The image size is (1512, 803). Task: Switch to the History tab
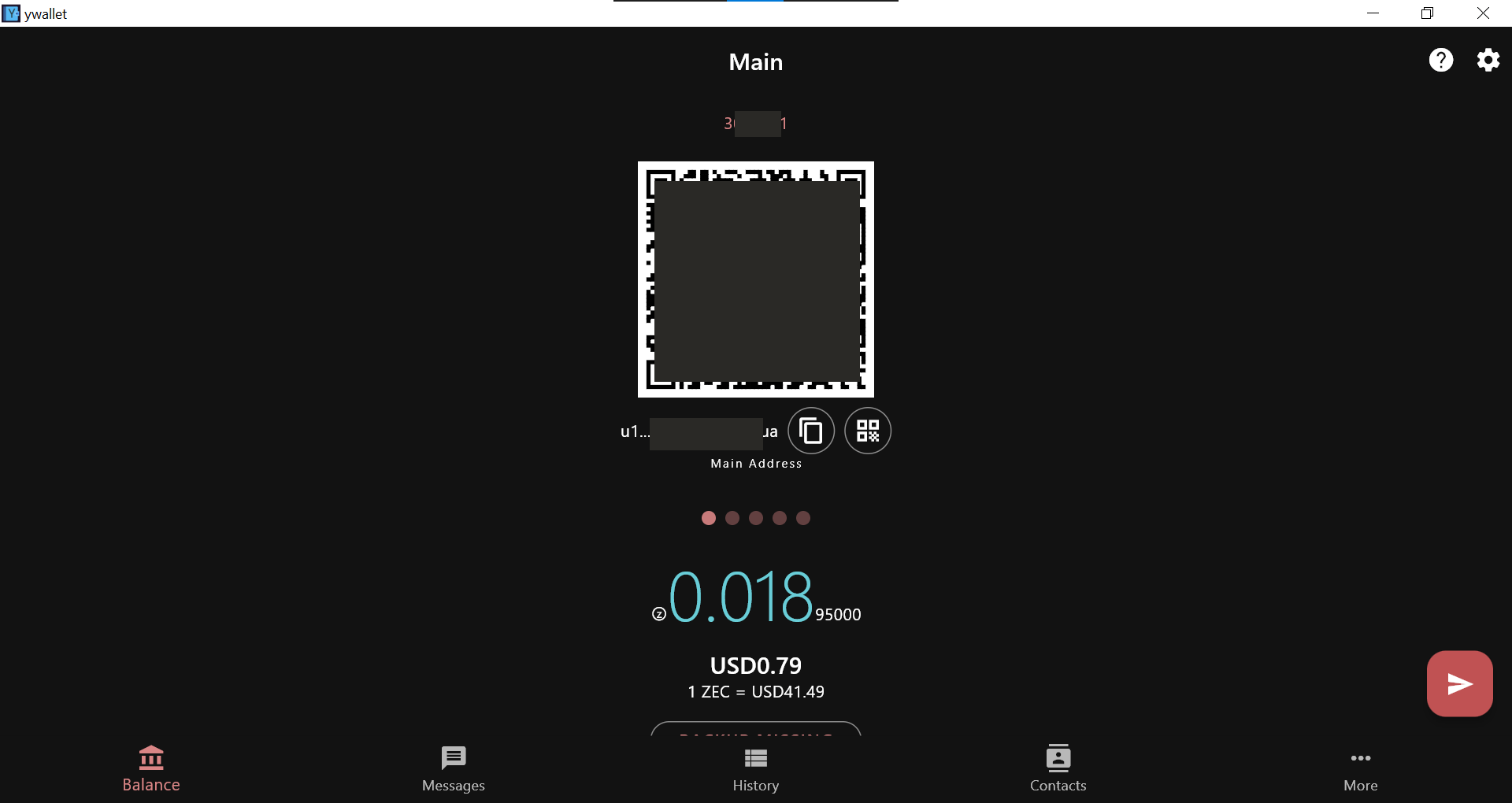(x=755, y=769)
